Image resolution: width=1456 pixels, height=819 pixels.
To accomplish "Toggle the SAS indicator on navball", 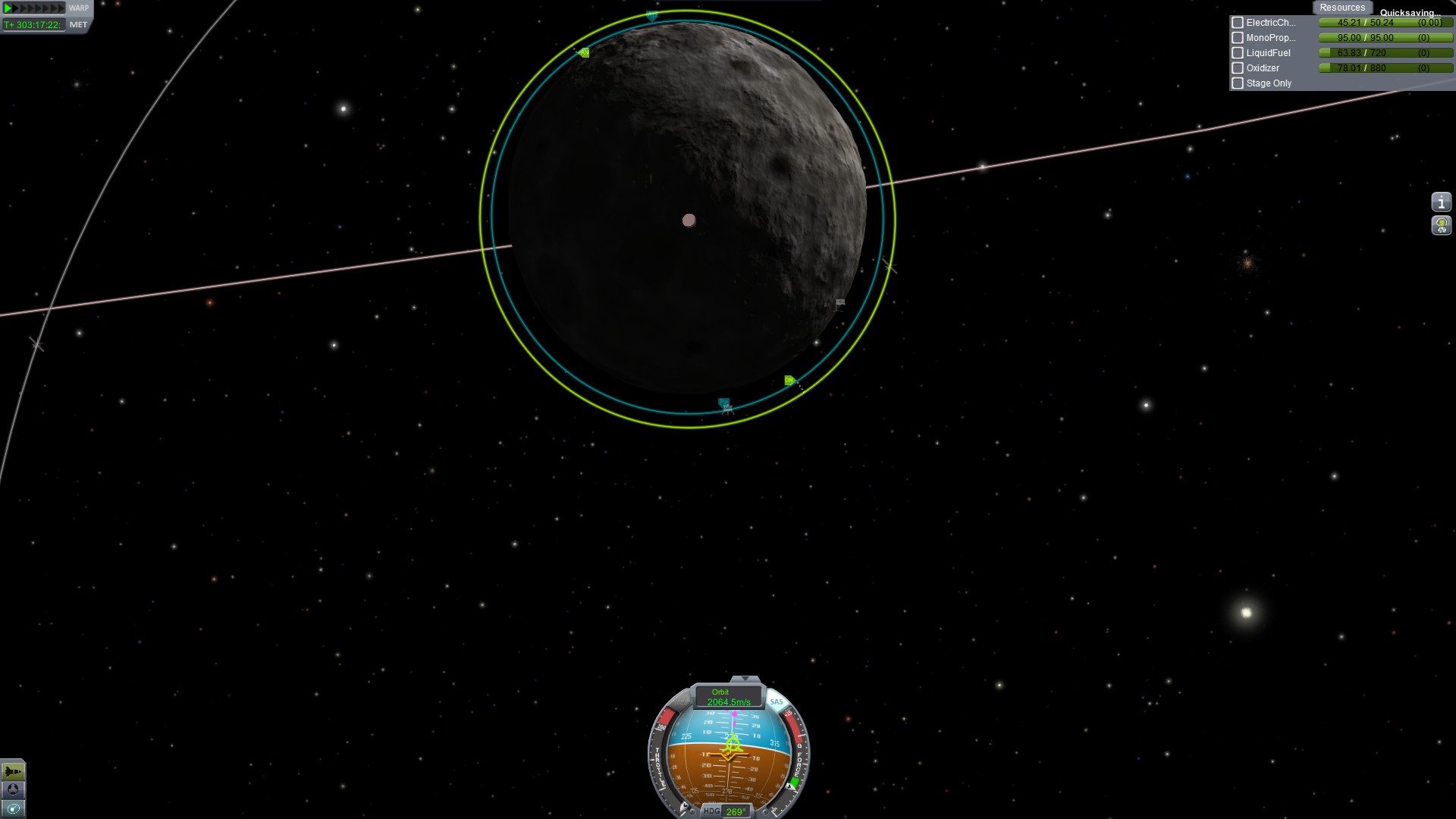I will coord(777,701).
